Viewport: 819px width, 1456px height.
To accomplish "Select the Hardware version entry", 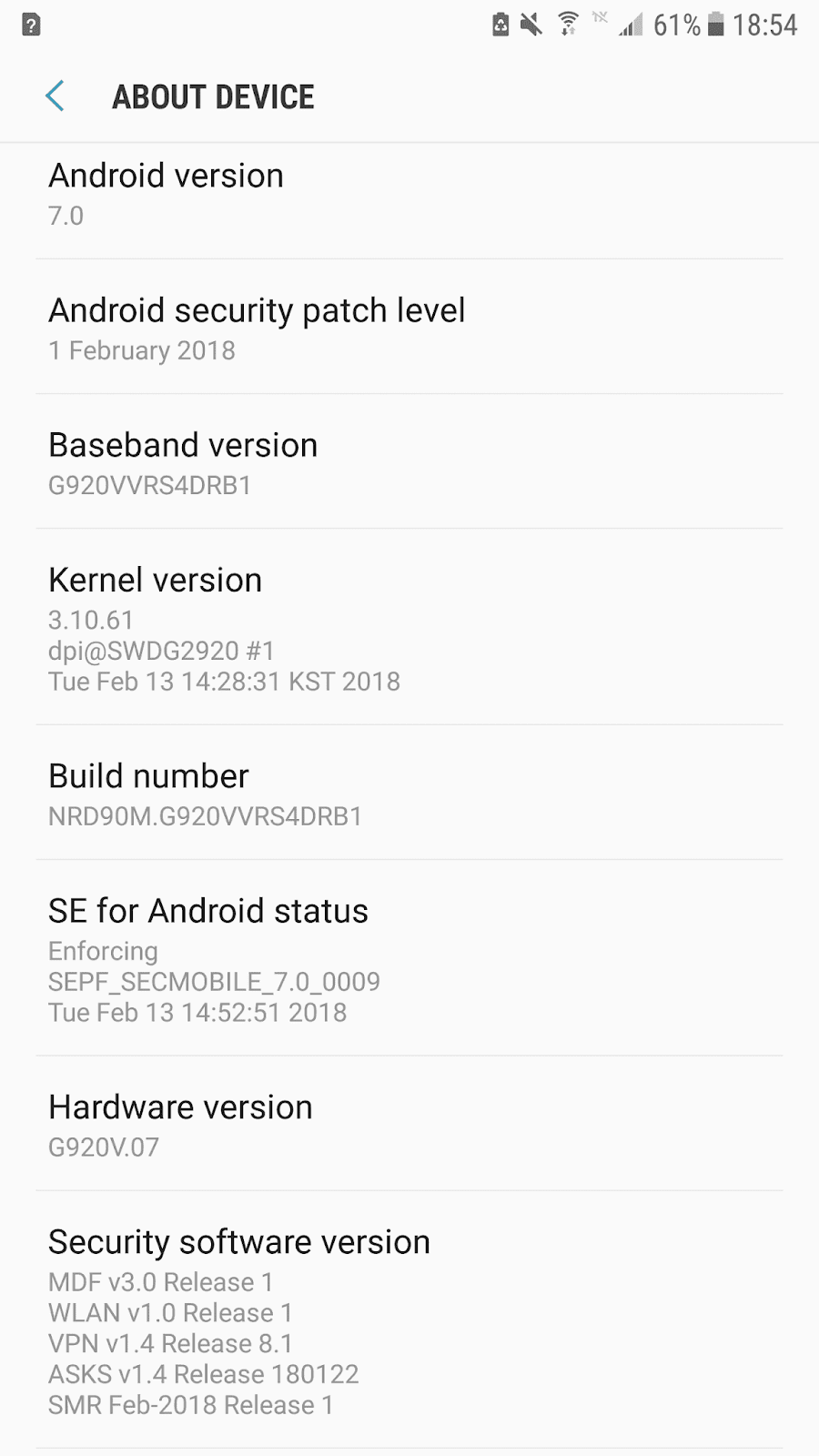I will click(409, 1125).
